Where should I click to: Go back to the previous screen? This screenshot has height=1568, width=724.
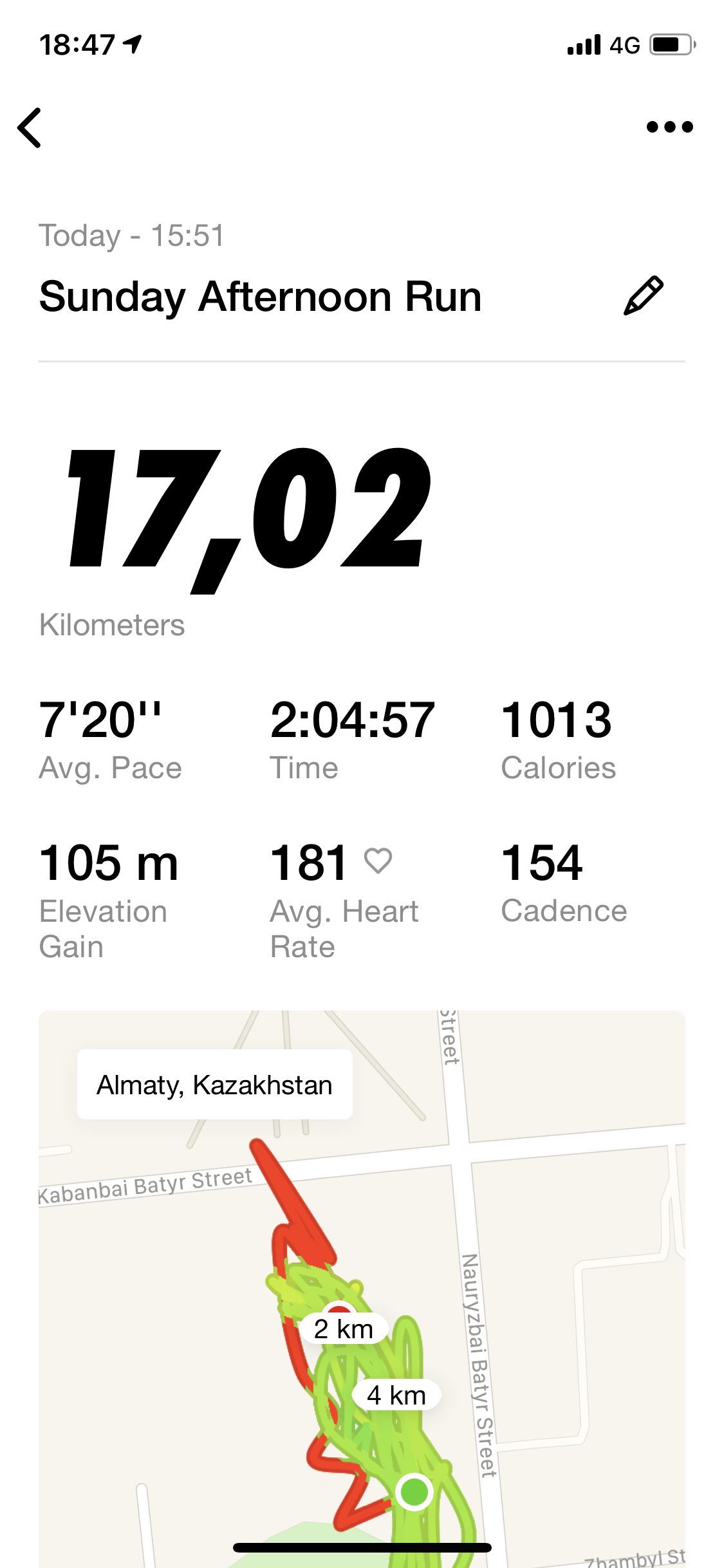(x=30, y=127)
